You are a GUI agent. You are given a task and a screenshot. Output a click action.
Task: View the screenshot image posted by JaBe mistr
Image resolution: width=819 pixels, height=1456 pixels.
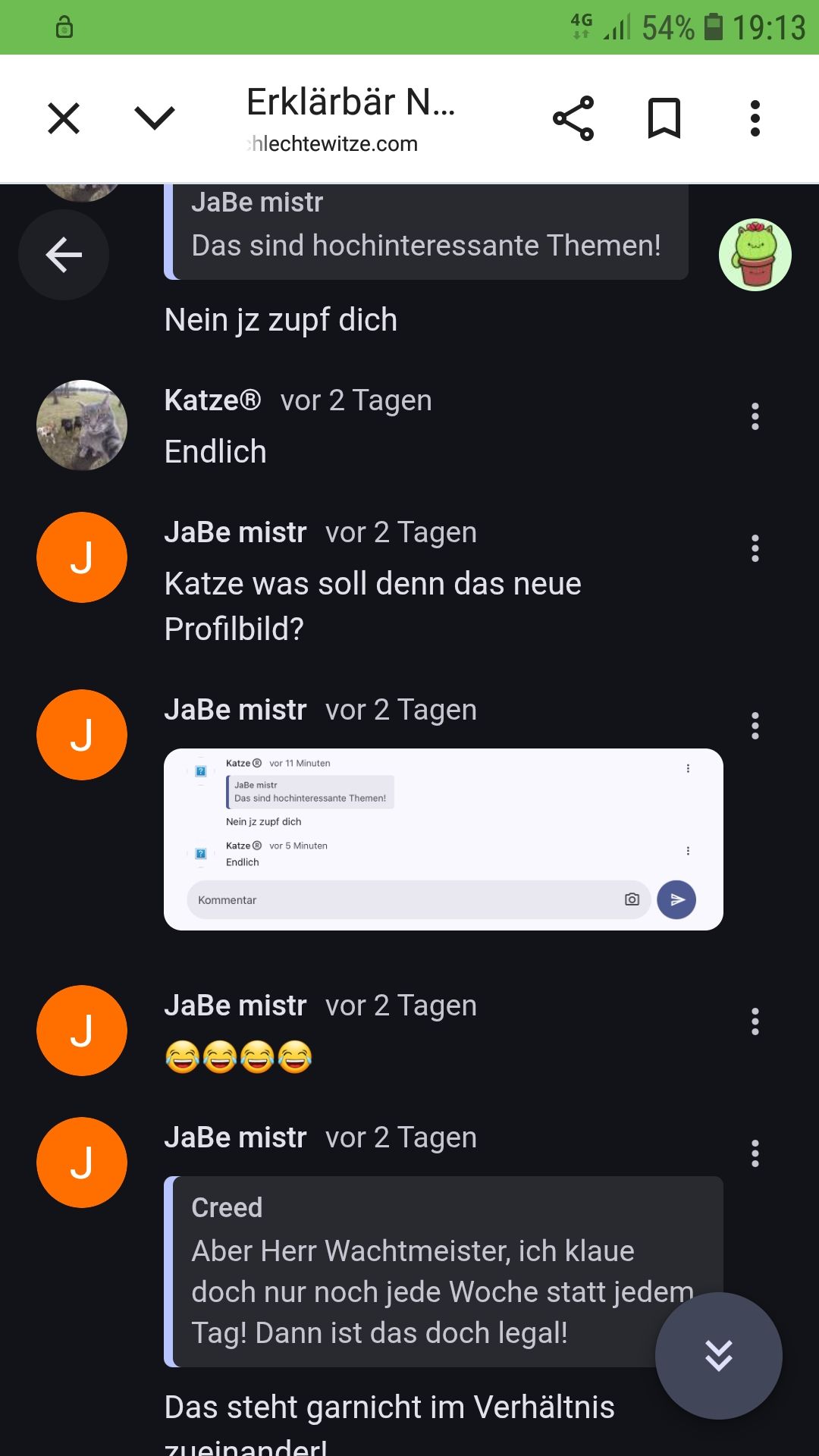click(443, 839)
